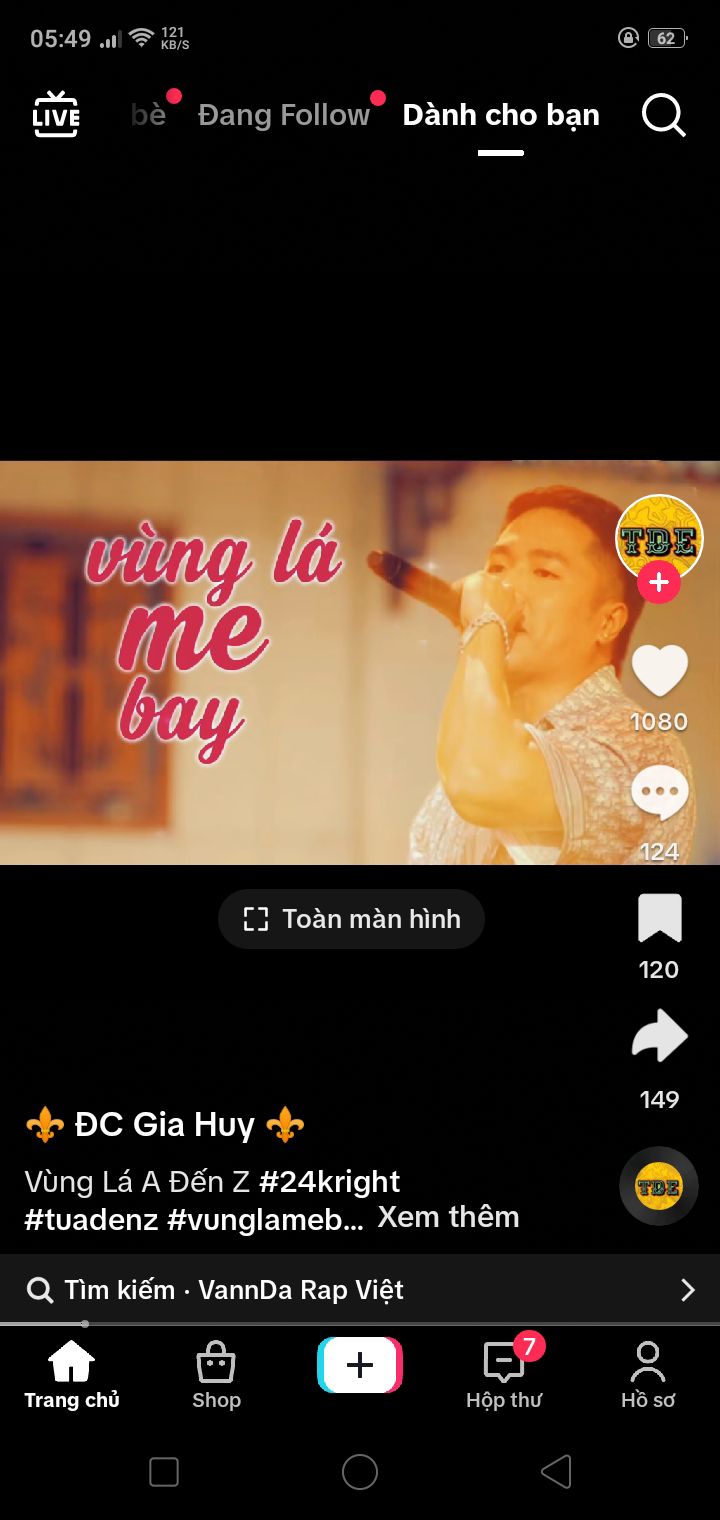The width and height of the screenshot is (720, 1520).
Task: Create a new video with the plus button
Action: coord(360,1365)
